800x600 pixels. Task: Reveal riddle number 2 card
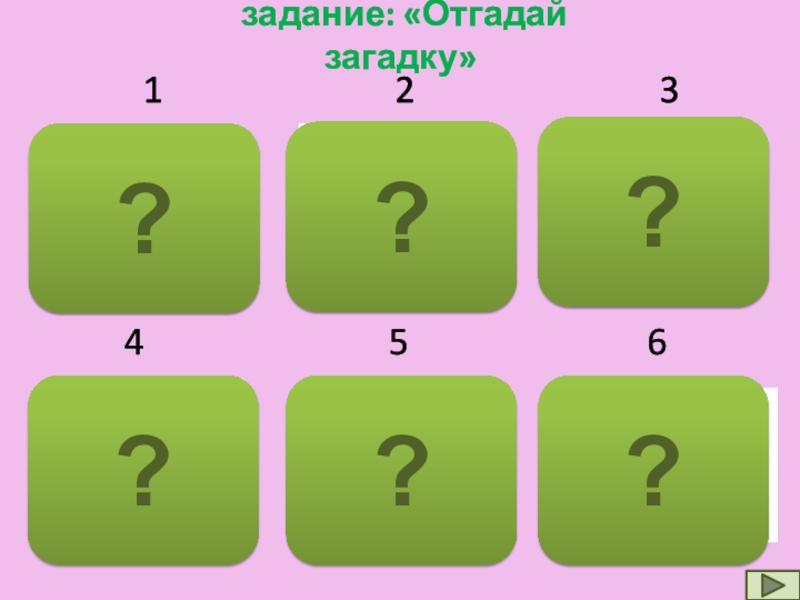pyautogui.click(x=401, y=217)
